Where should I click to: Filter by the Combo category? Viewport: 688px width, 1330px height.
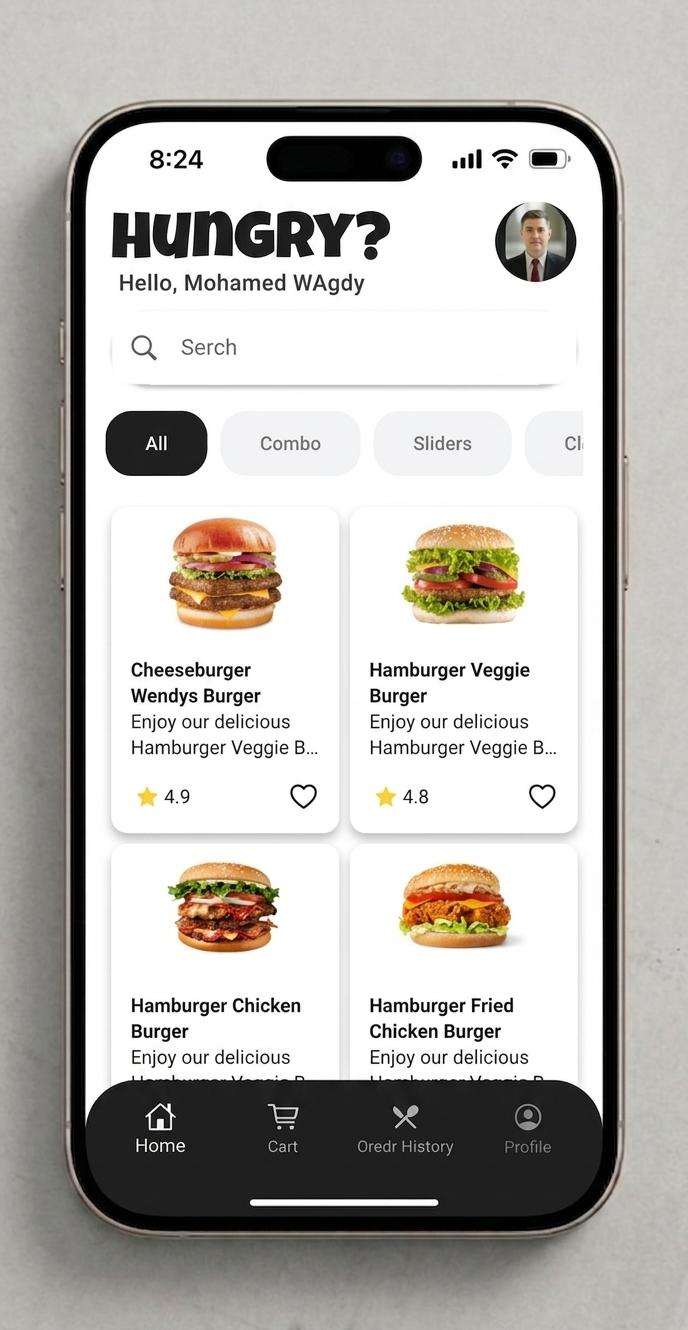pyautogui.click(x=290, y=443)
